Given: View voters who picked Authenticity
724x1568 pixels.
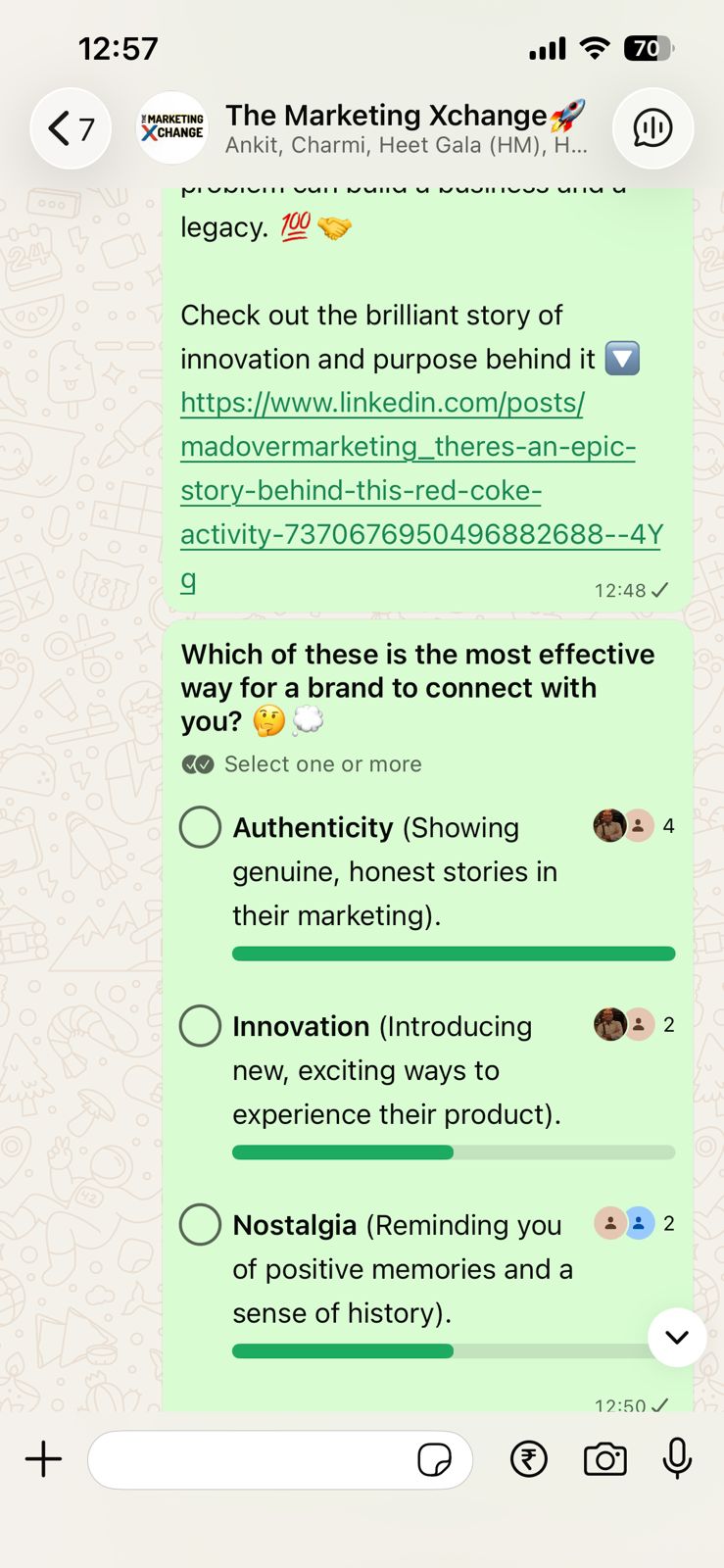Looking at the screenshot, I should click(634, 826).
